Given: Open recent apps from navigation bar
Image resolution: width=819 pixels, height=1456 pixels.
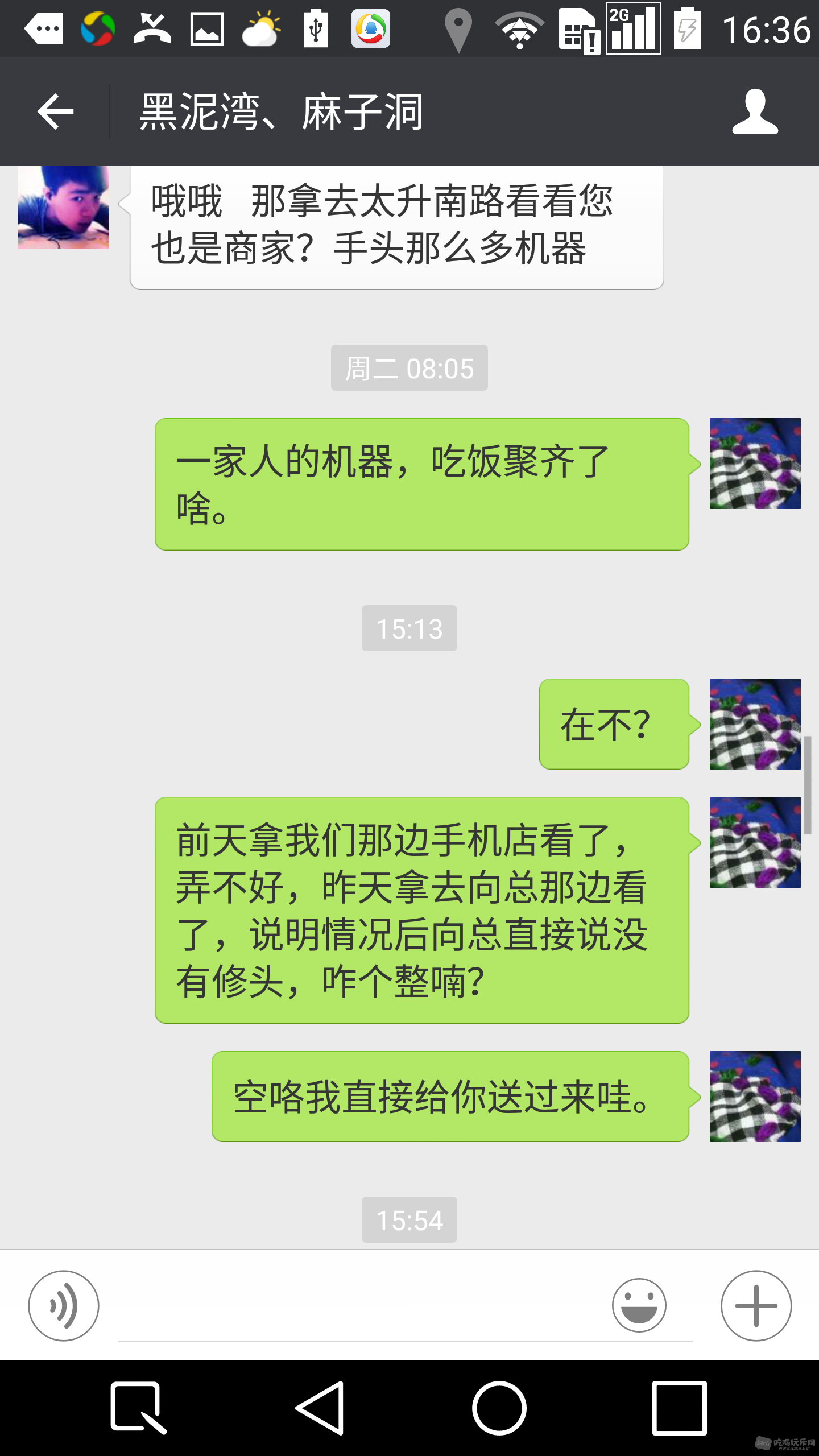Looking at the screenshot, I should pyautogui.click(x=679, y=1408).
